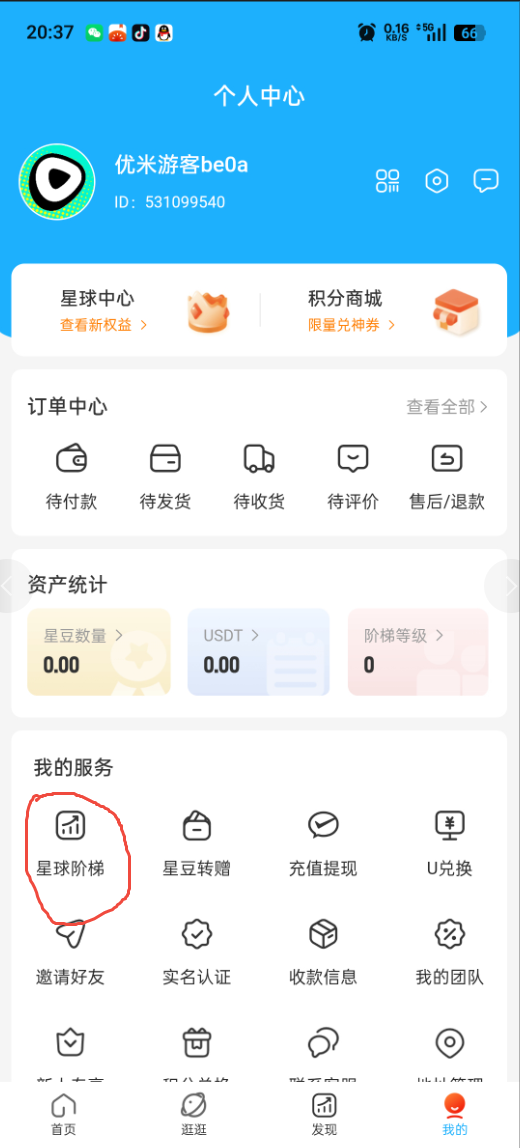Open 待收货 orders
Image resolution: width=520 pixels, height=1148 pixels.
[x=259, y=477]
